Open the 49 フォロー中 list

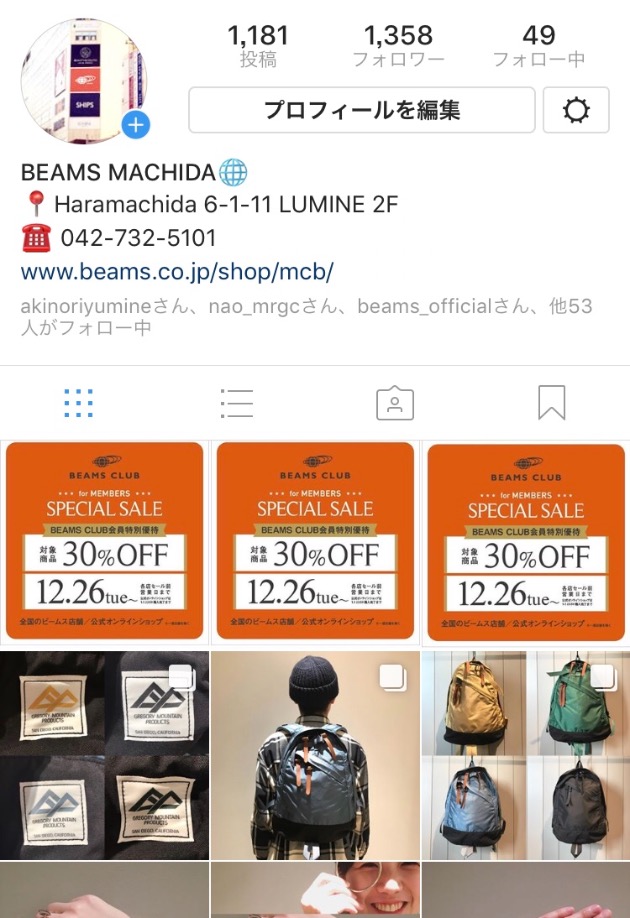coord(538,46)
